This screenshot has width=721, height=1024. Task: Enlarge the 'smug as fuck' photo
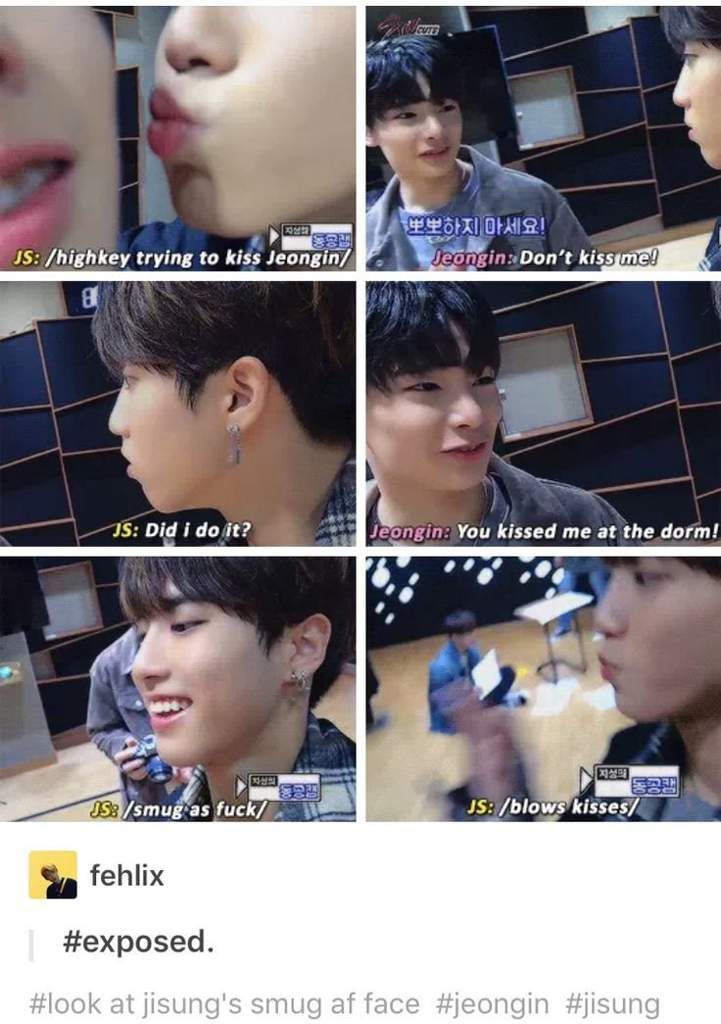(178, 689)
